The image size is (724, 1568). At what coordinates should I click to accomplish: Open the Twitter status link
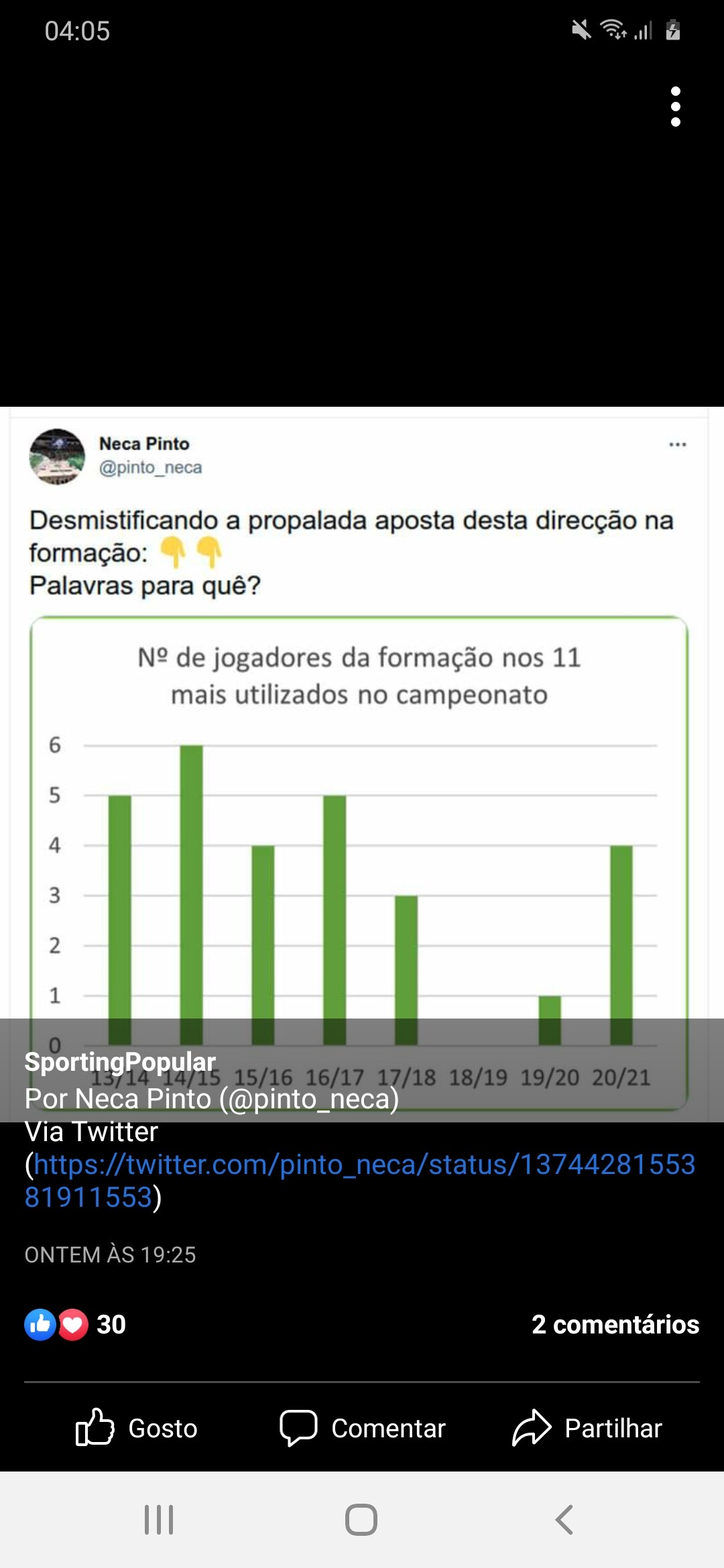pyautogui.click(x=360, y=1181)
